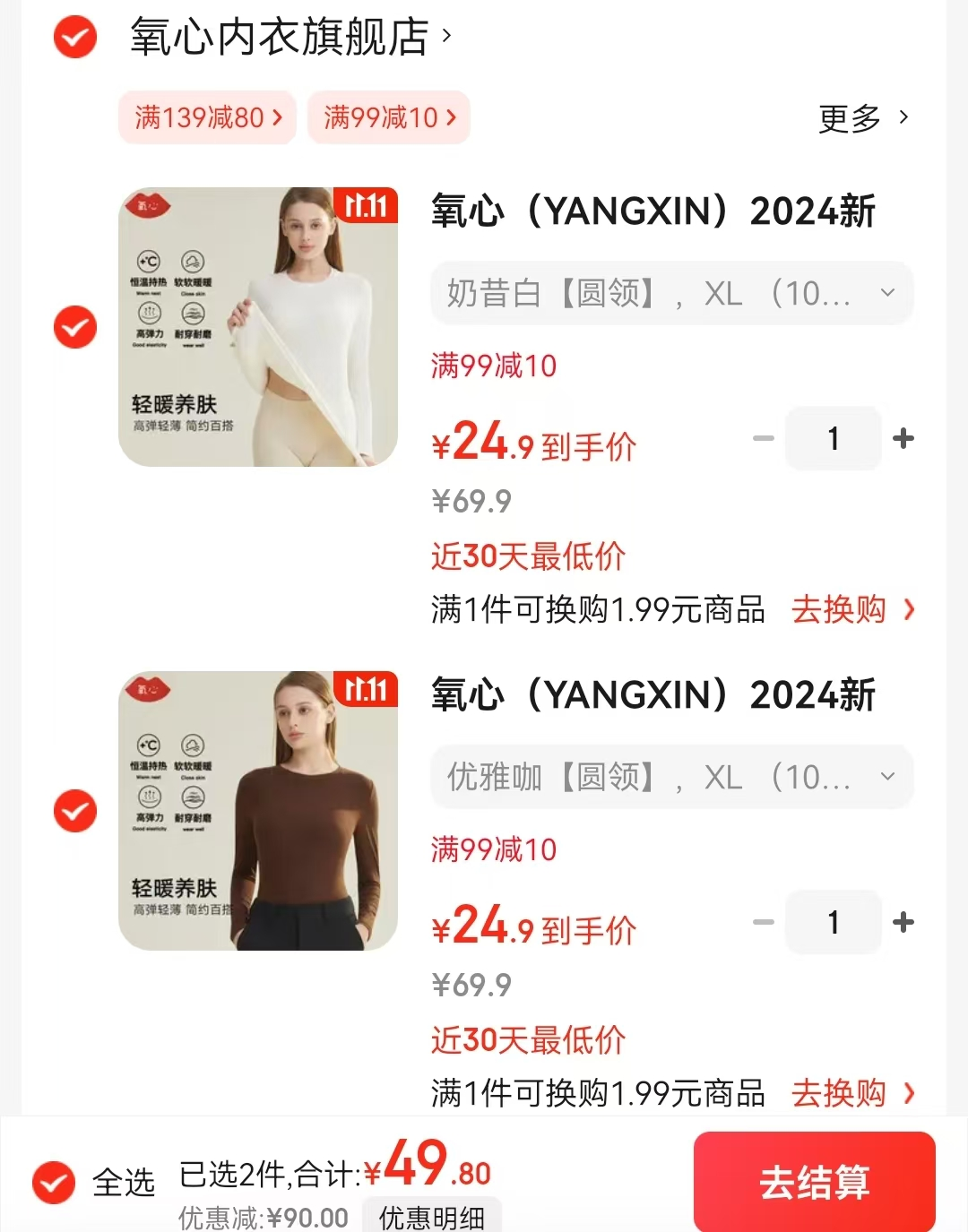Open the 氧心内衣旗舰店 store page

(280, 38)
